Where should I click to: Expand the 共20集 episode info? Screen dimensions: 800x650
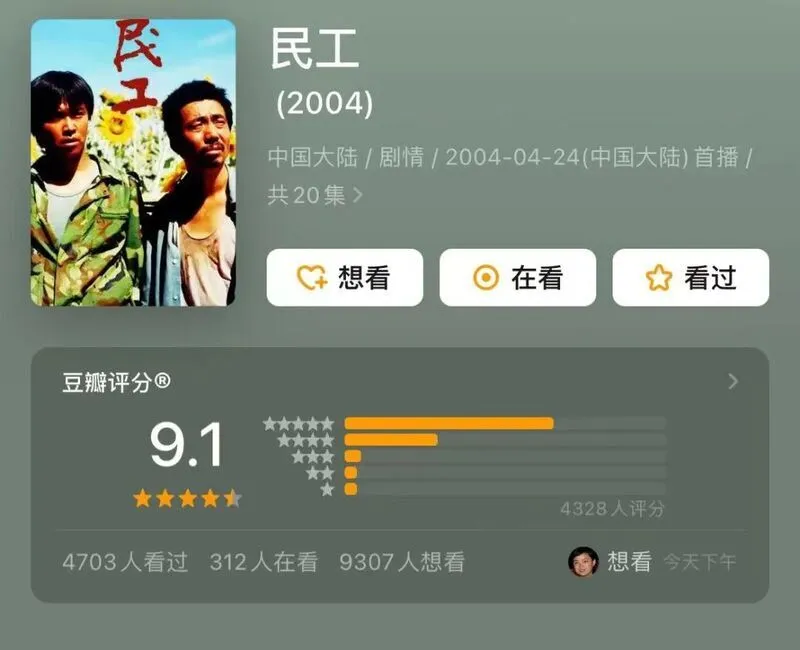coord(315,195)
